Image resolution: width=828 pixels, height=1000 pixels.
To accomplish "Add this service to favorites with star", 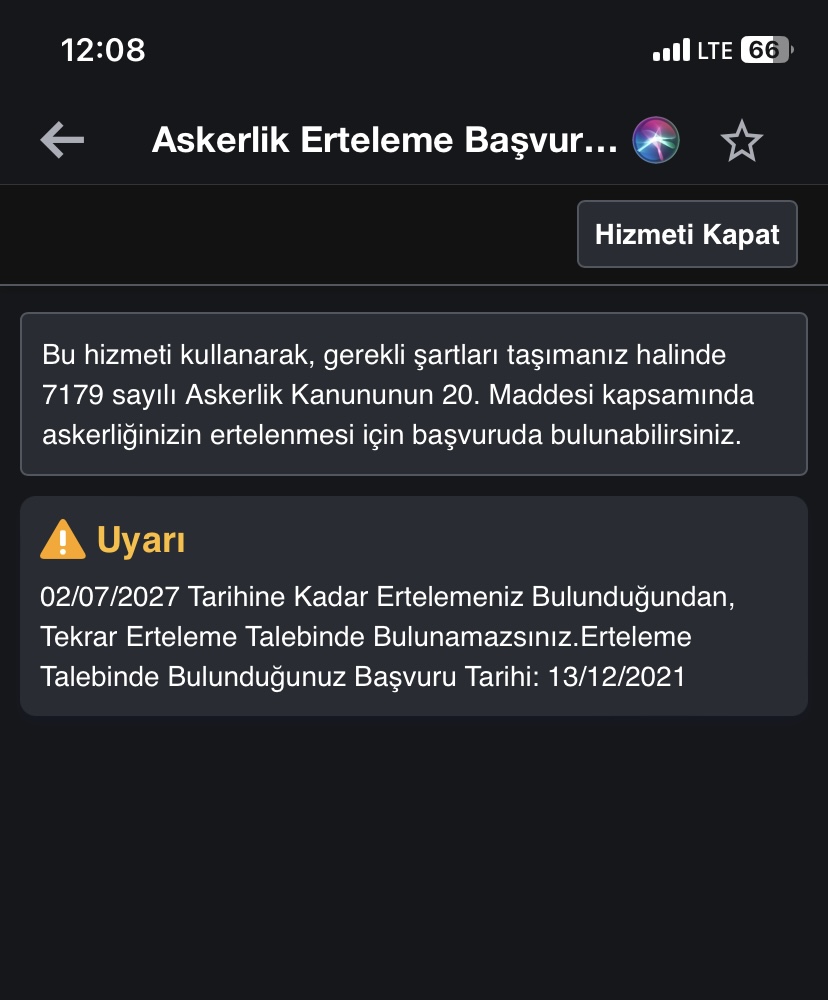I will (741, 141).
